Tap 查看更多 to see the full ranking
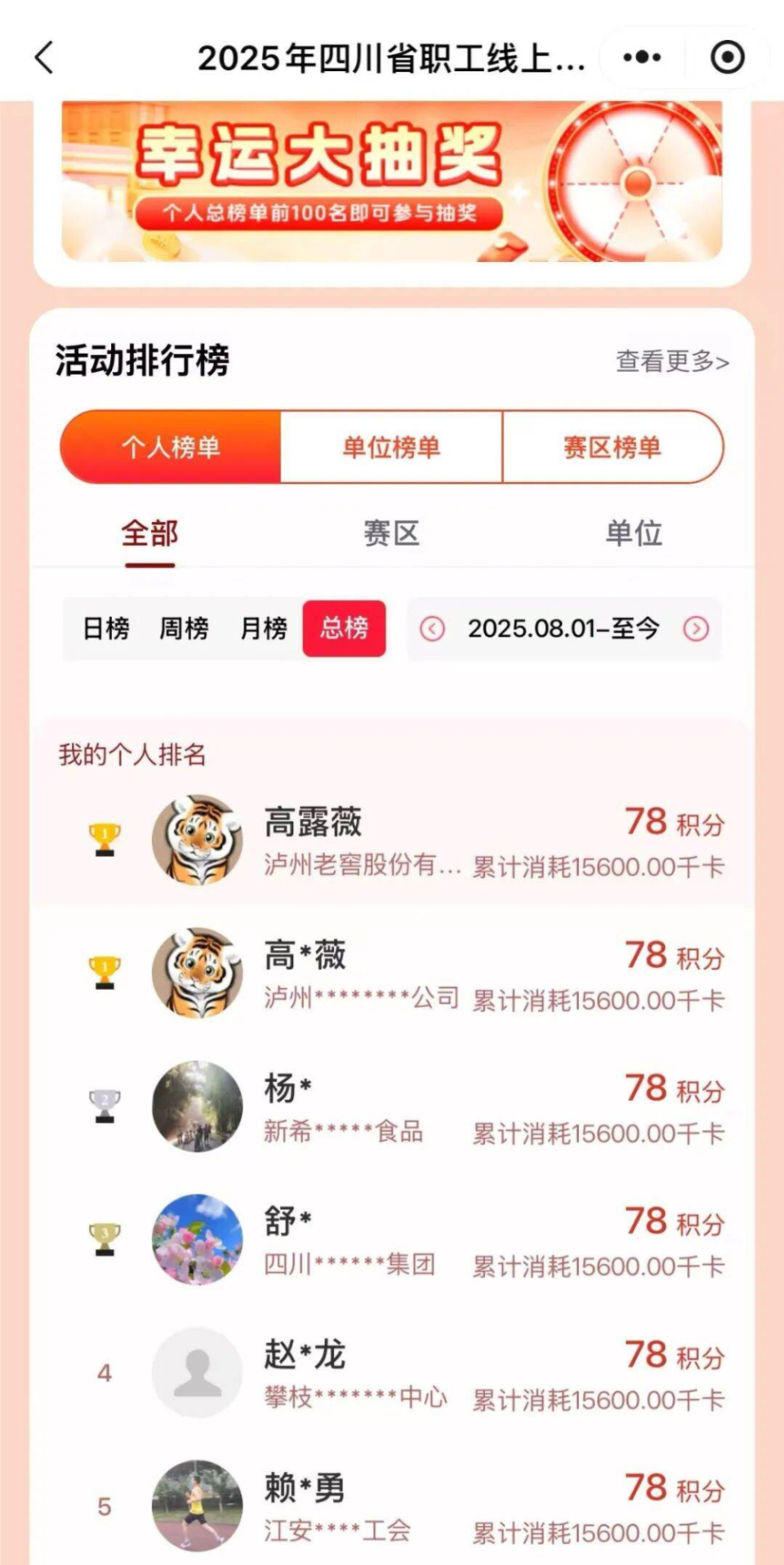 tap(672, 361)
